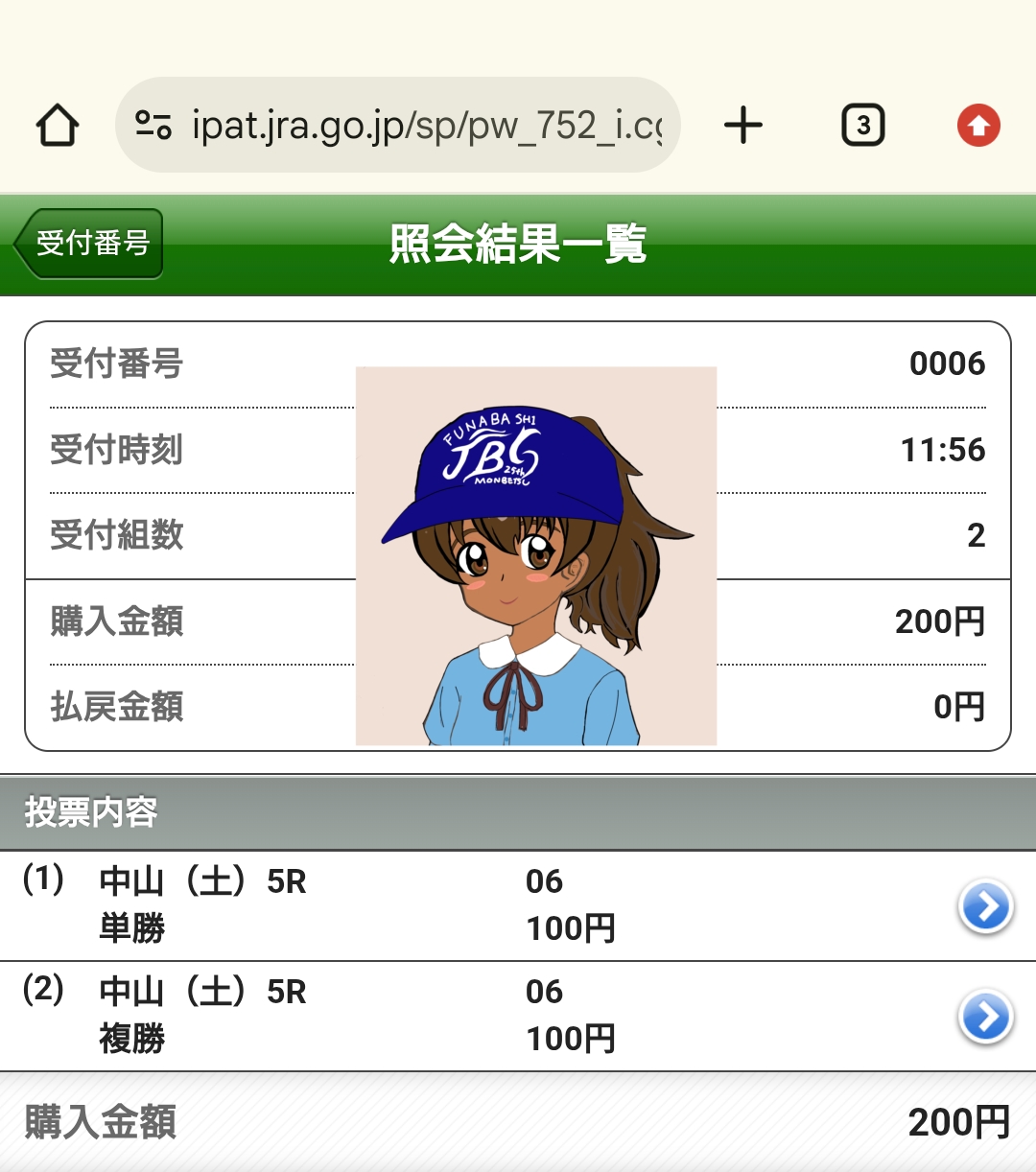Open details for the 単勝 bet
Image resolution: width=1036 pixels, height=1172 pixels.
point(985,905)
